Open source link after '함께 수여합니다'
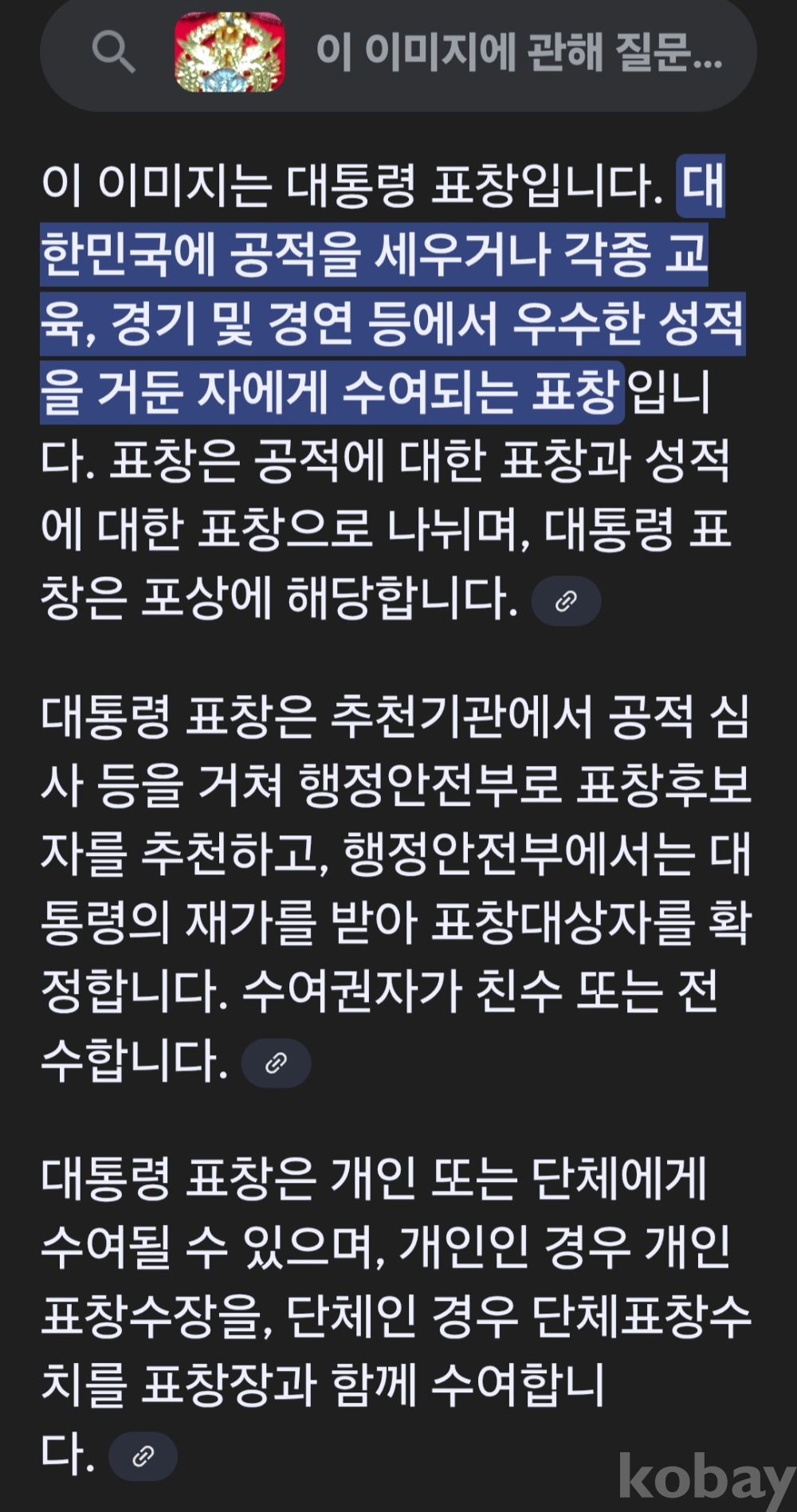The width and height of the screenshot is (797, 1512). (x=143, y=1456)
